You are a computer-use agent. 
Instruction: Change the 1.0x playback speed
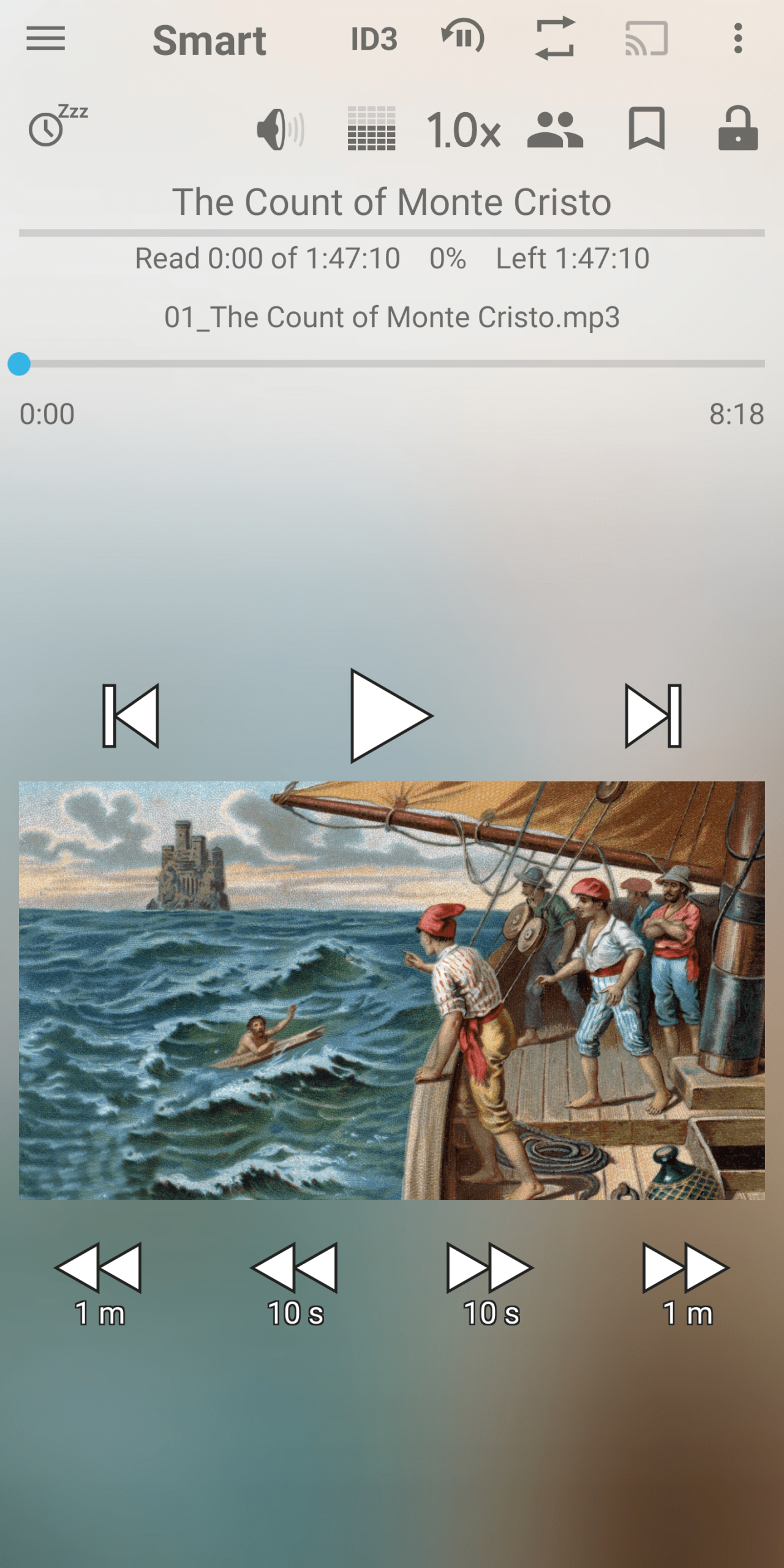point(464,130)
